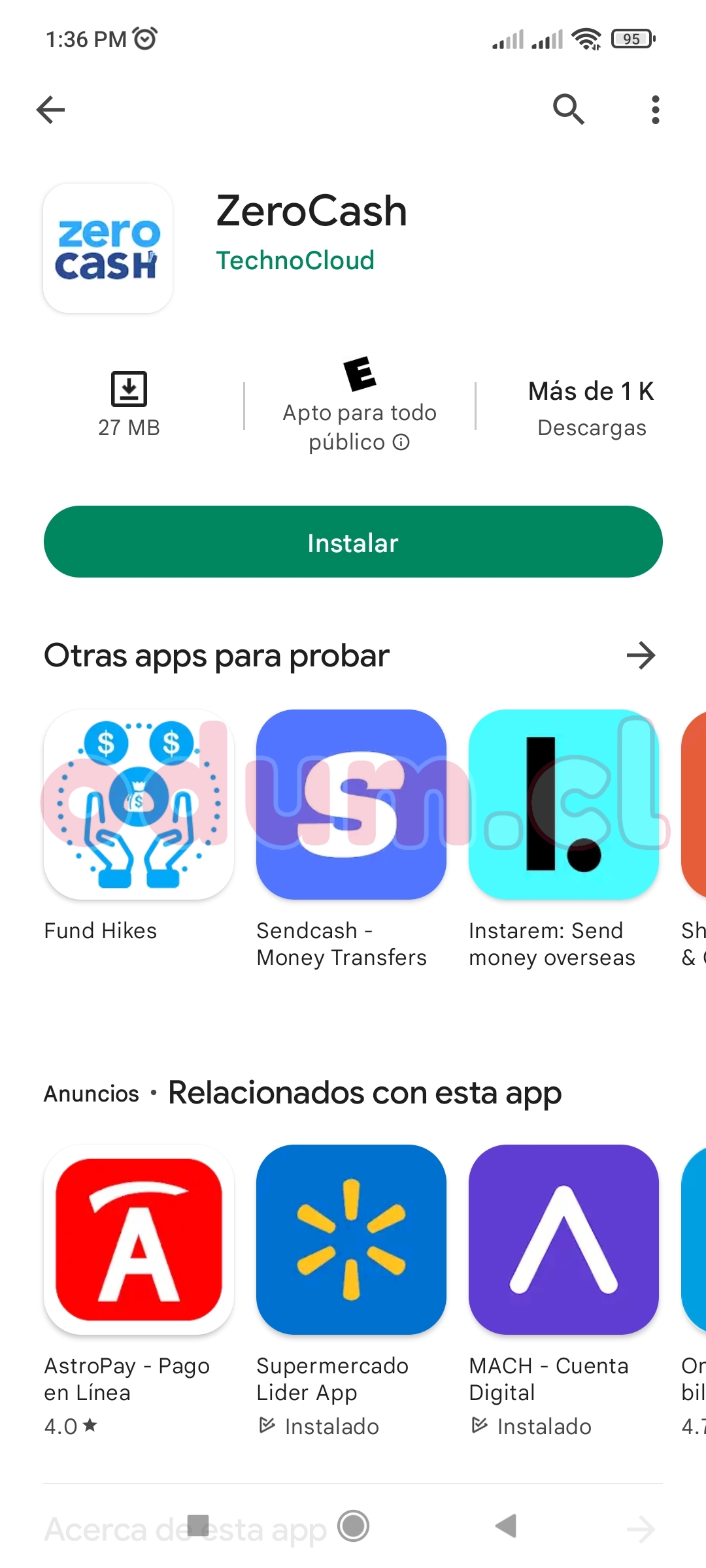Go back using the top arrow

51,109
